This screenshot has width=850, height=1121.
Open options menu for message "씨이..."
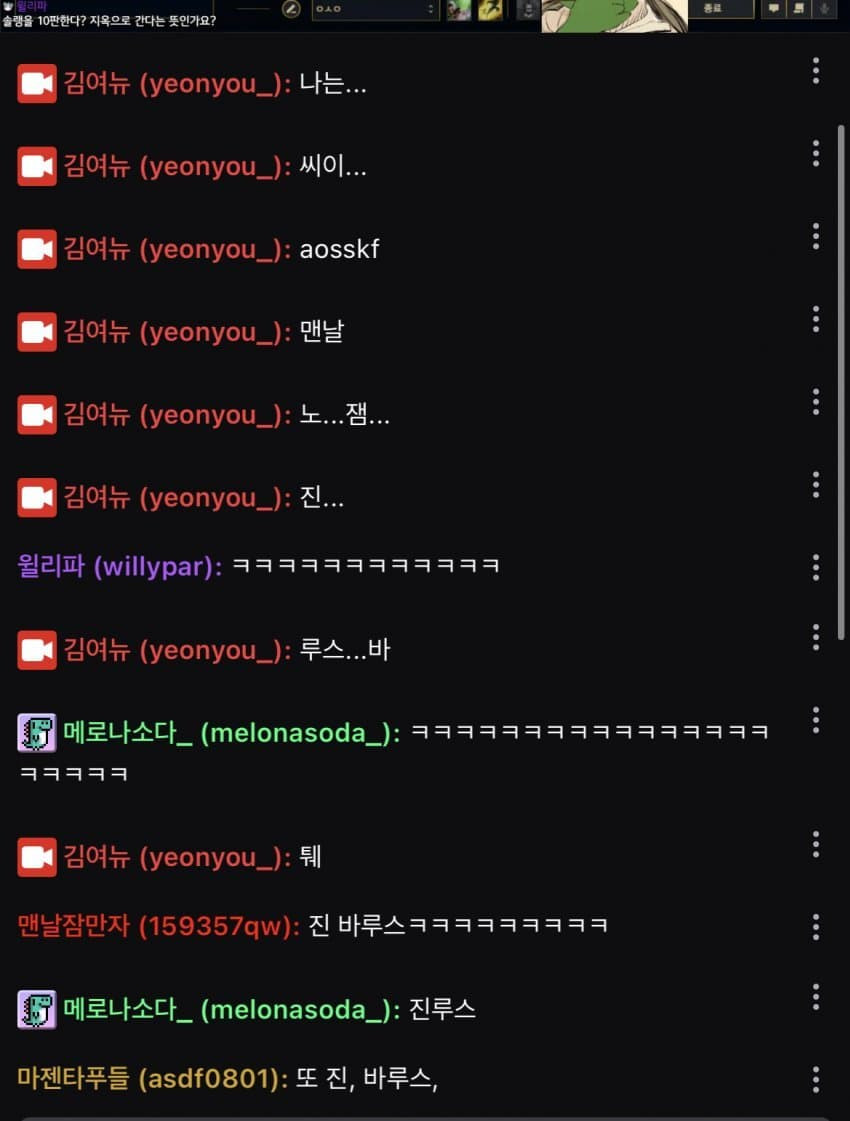(816, 154)
